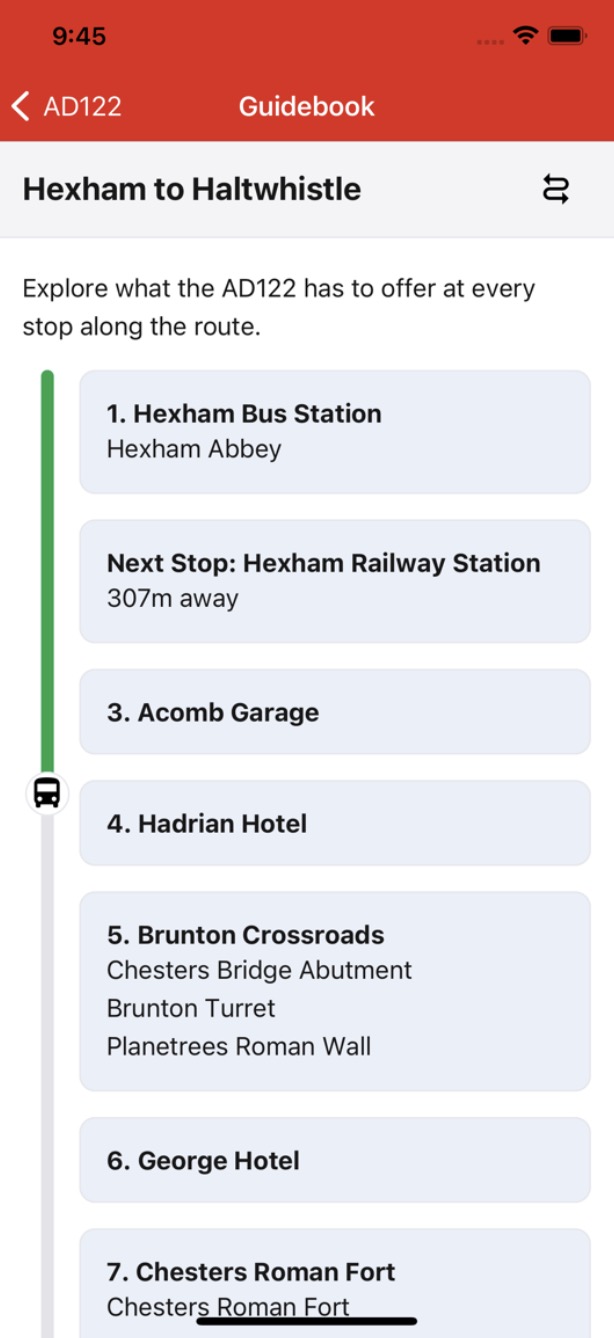Go back to AD122
The width and height of the screenshot is (614, 1338).
(x=67, y=106)
